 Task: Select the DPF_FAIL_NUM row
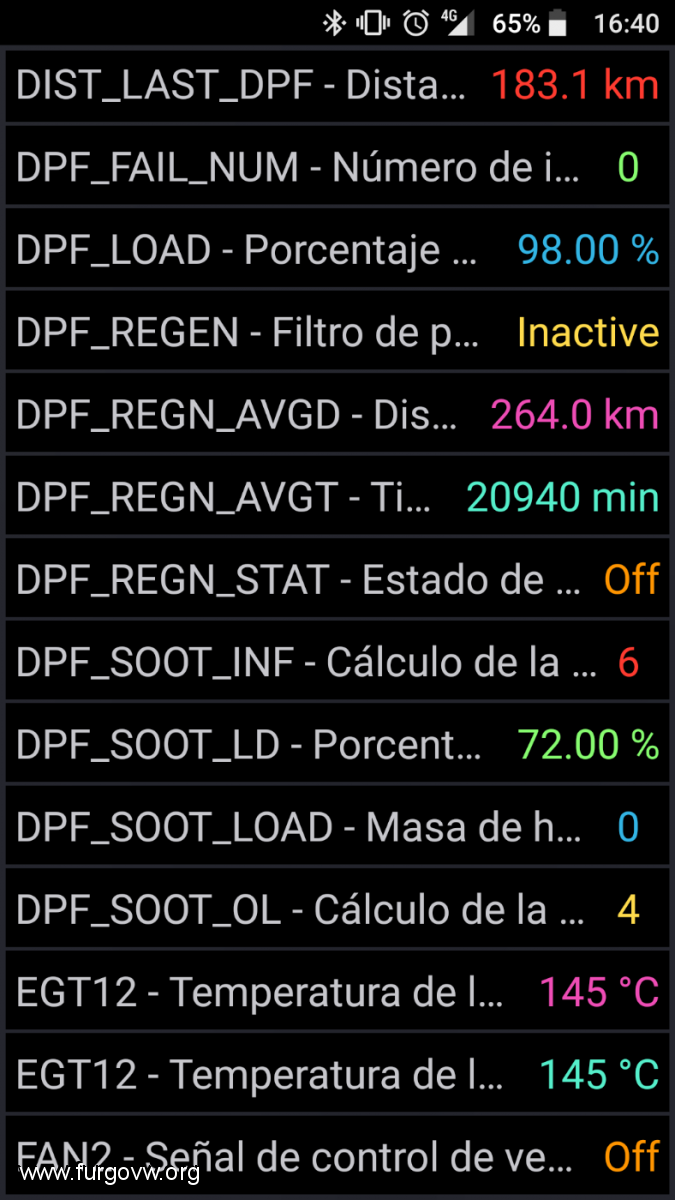point(337,167)
